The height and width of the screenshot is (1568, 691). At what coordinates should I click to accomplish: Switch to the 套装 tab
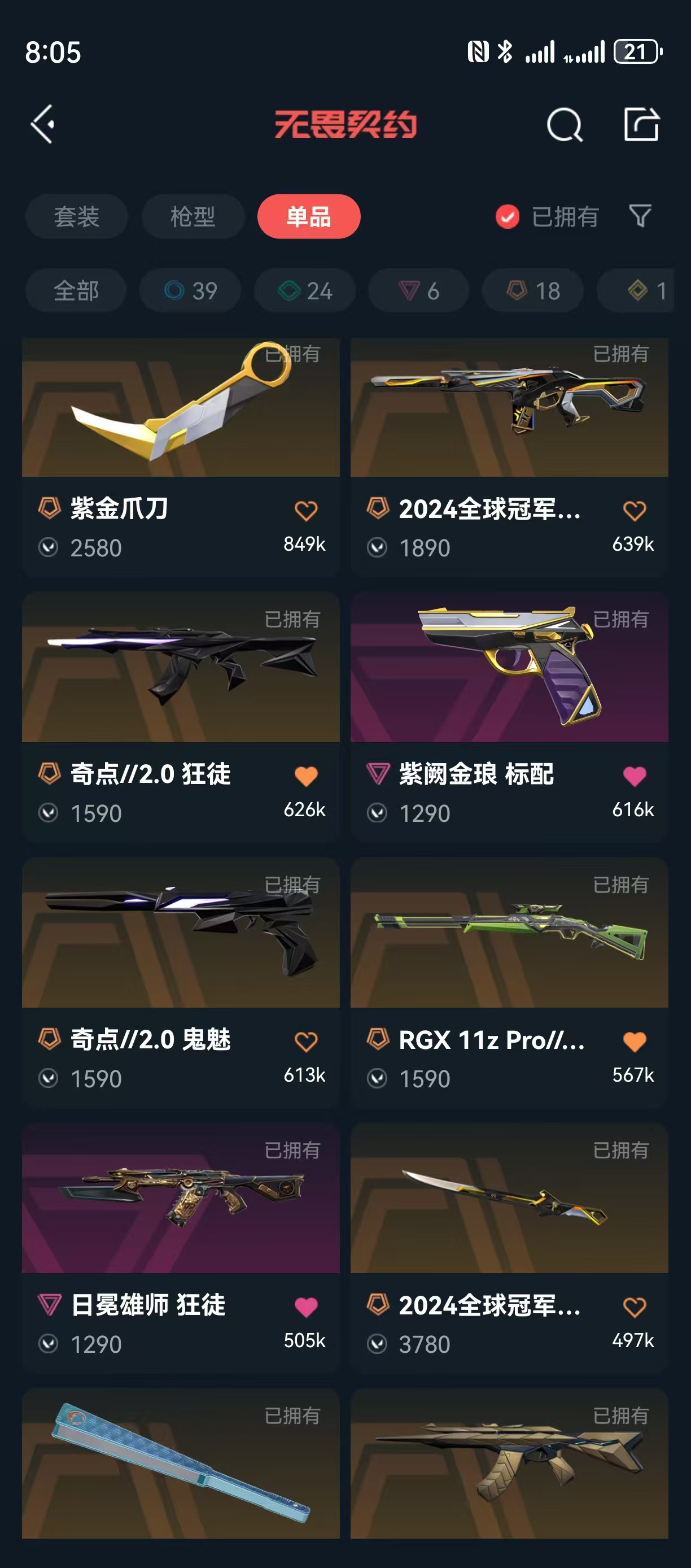pyautogui.click(x=77, y=217)
